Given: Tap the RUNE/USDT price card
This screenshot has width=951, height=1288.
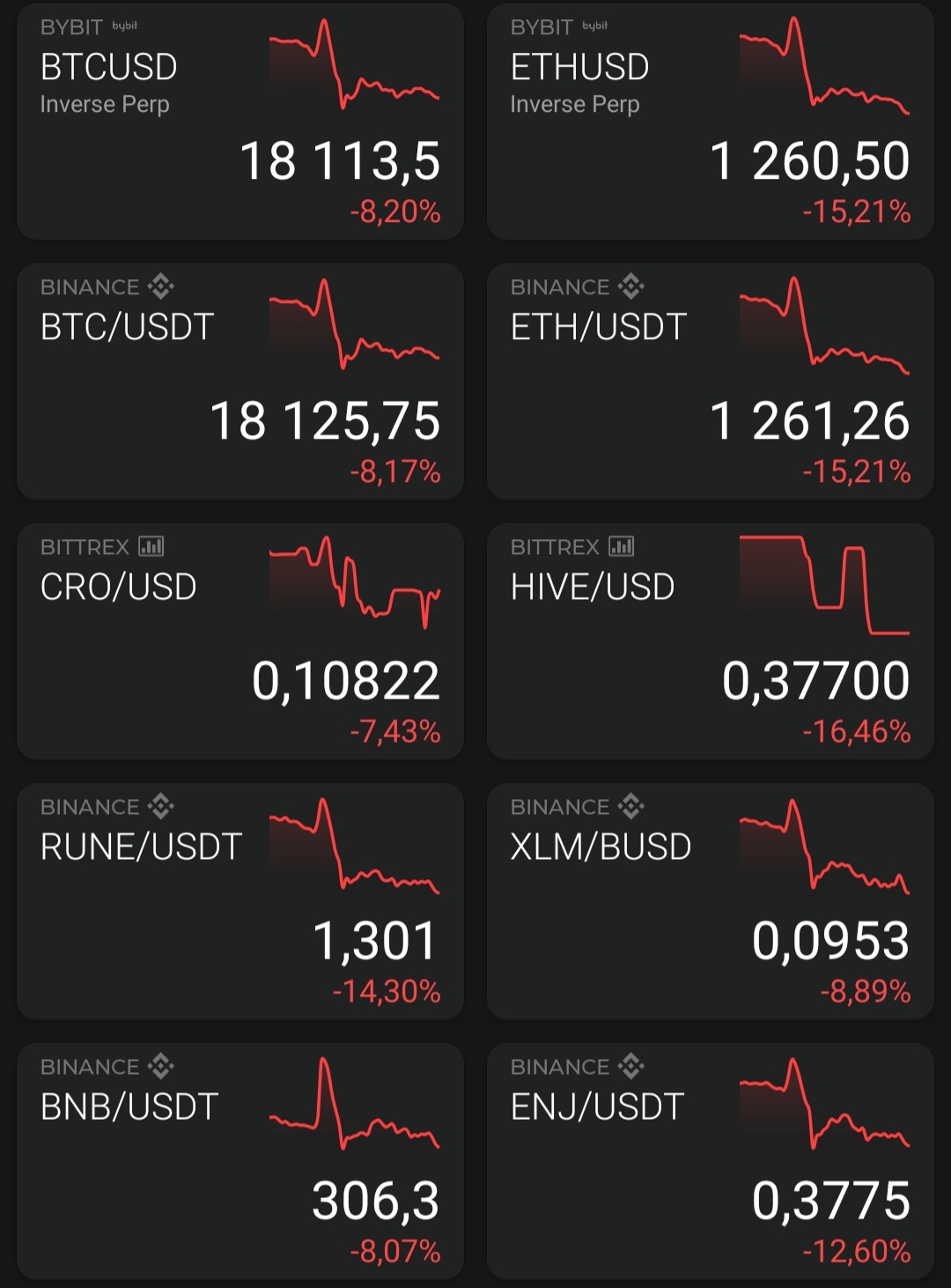Looking at the screenshot, I should [x=240, y=901].
